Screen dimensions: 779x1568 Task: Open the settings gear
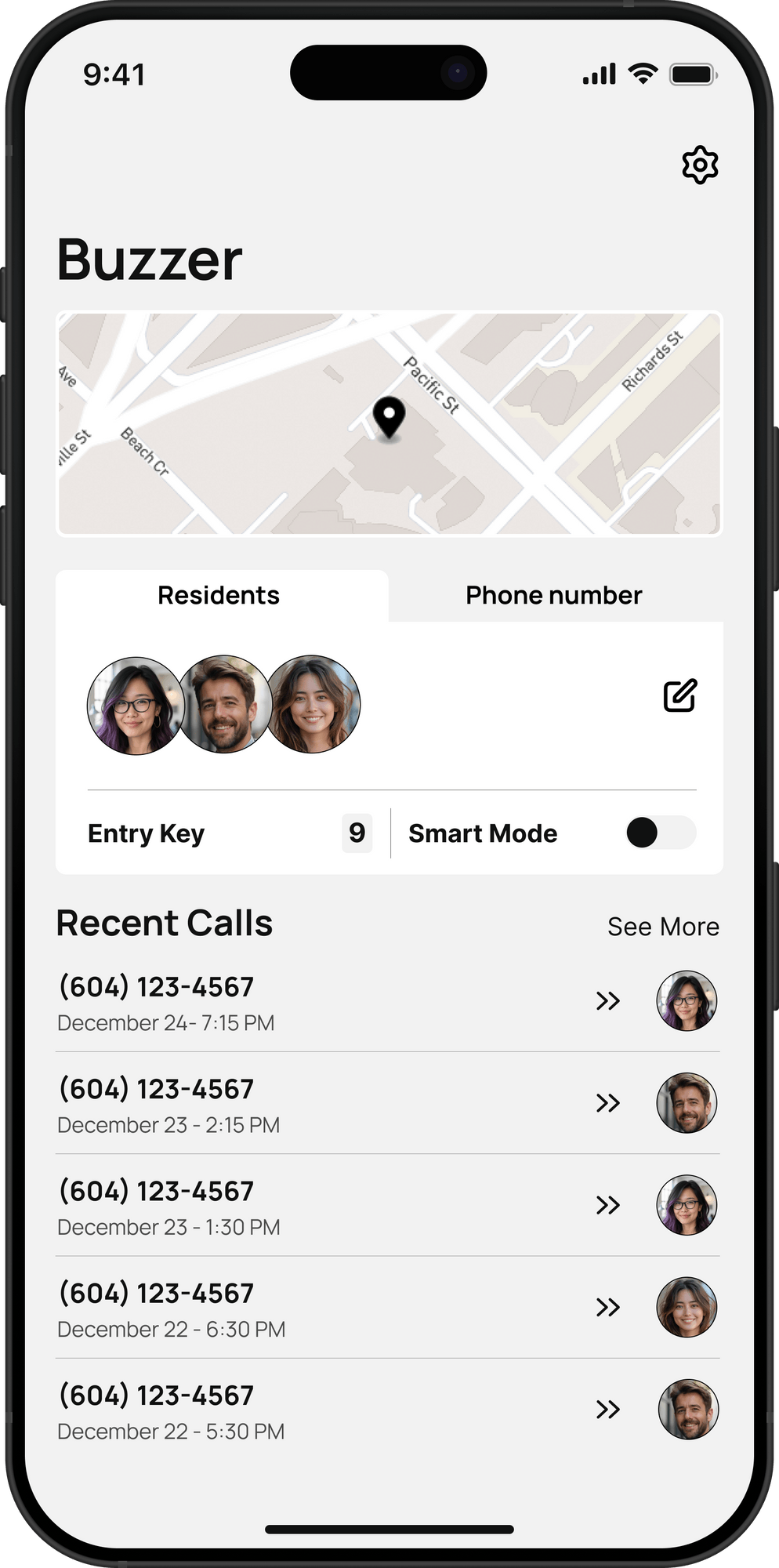click(700, 165)
